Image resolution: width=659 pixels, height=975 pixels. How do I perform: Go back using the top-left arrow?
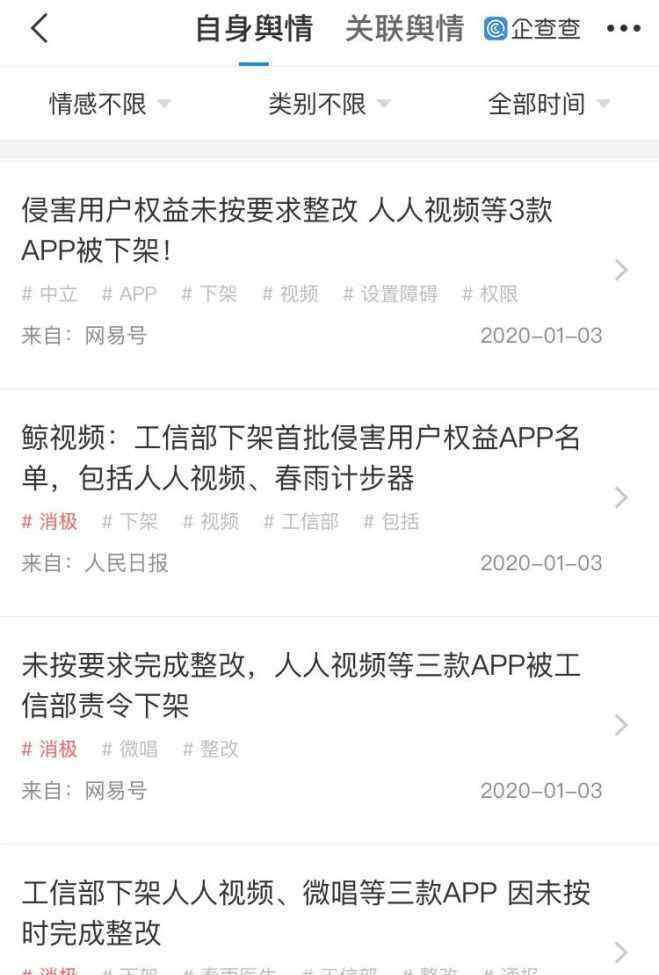(39, 29)
